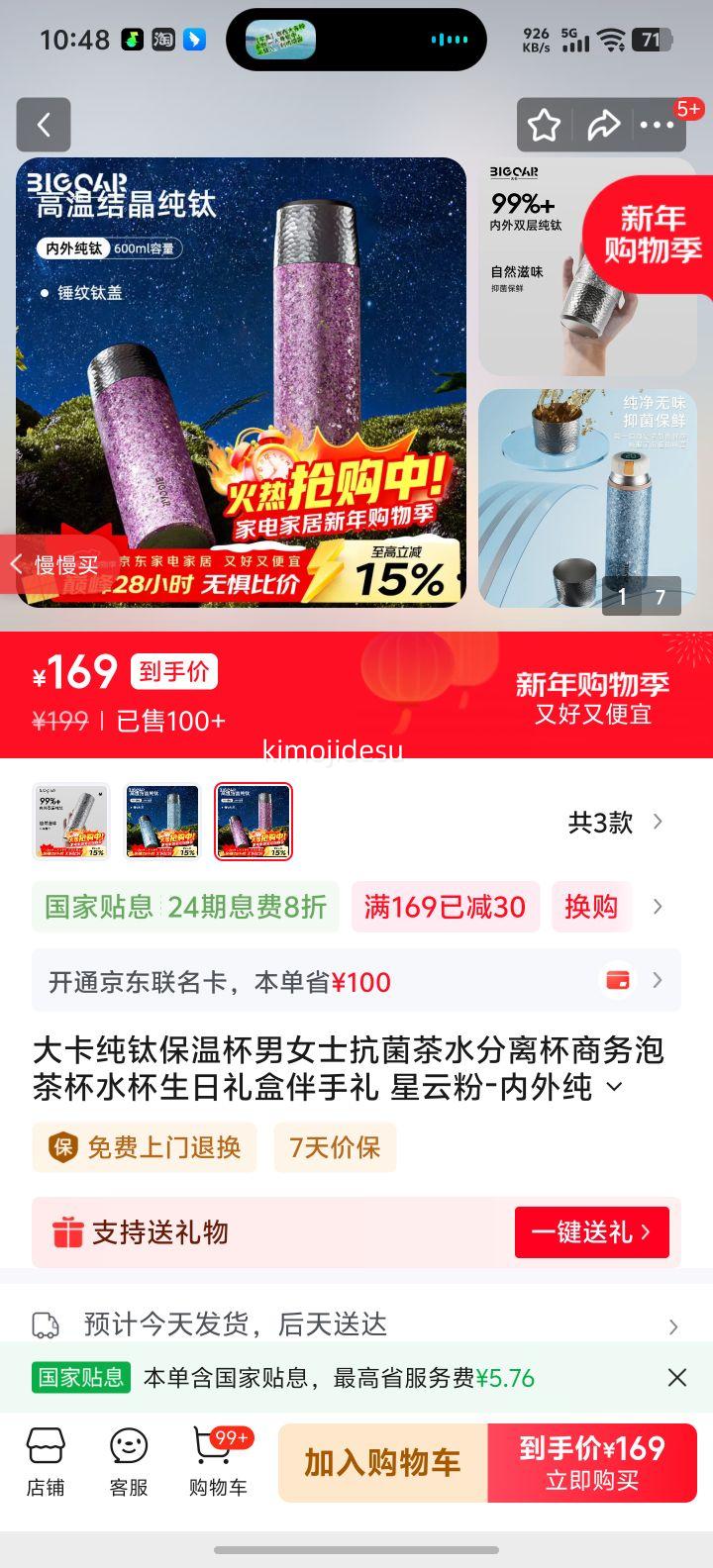Select the blue bottle variant thumbnail

coord(160,822)
